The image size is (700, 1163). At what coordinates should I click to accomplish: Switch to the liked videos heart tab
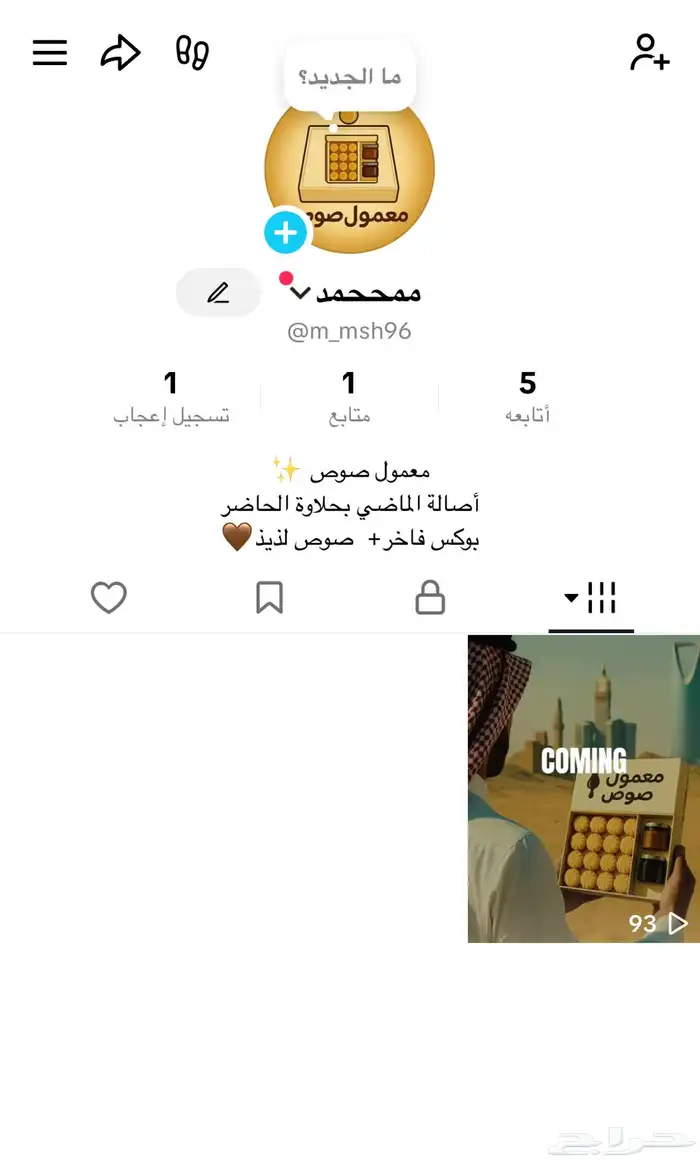click(x=109, y=598)
